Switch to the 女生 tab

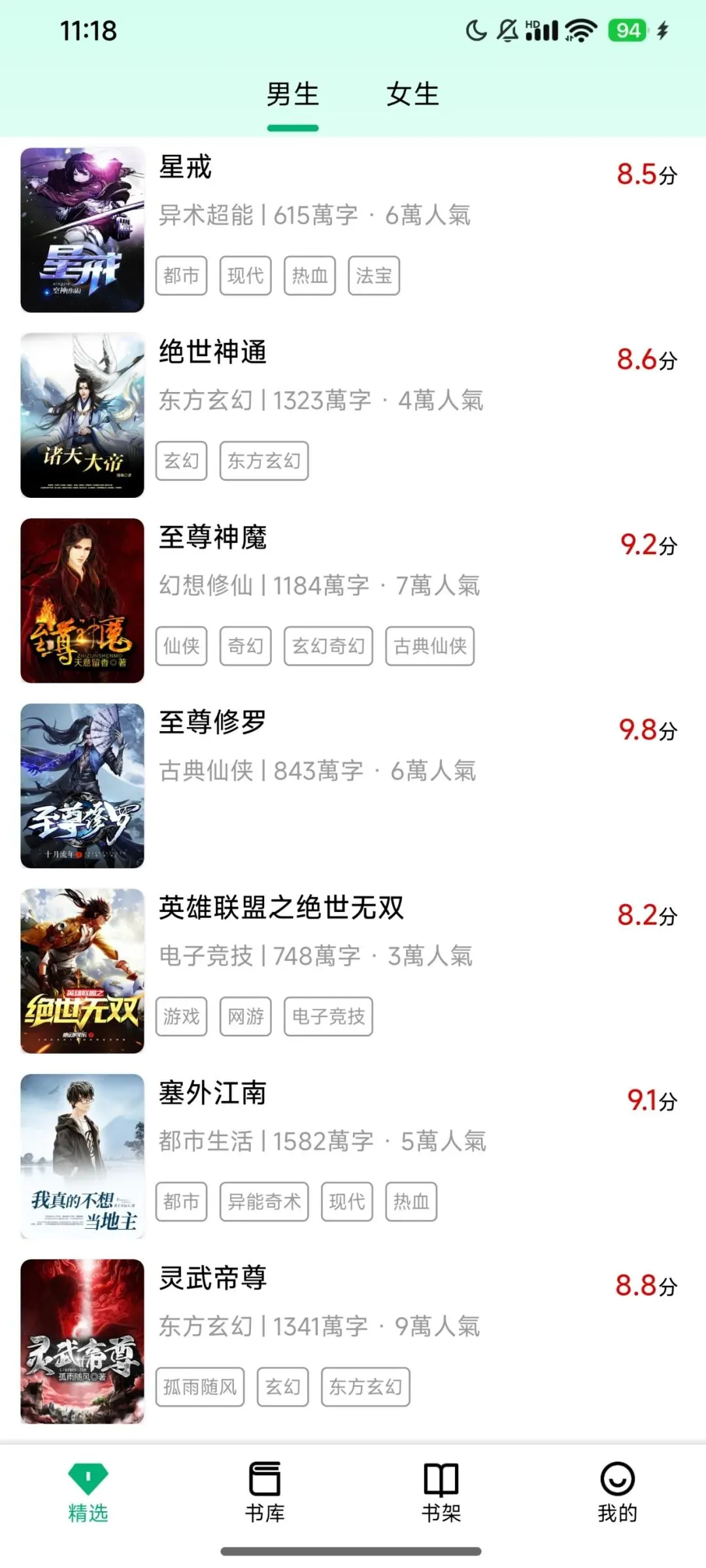pyautogui.click(x=412, y=95)
